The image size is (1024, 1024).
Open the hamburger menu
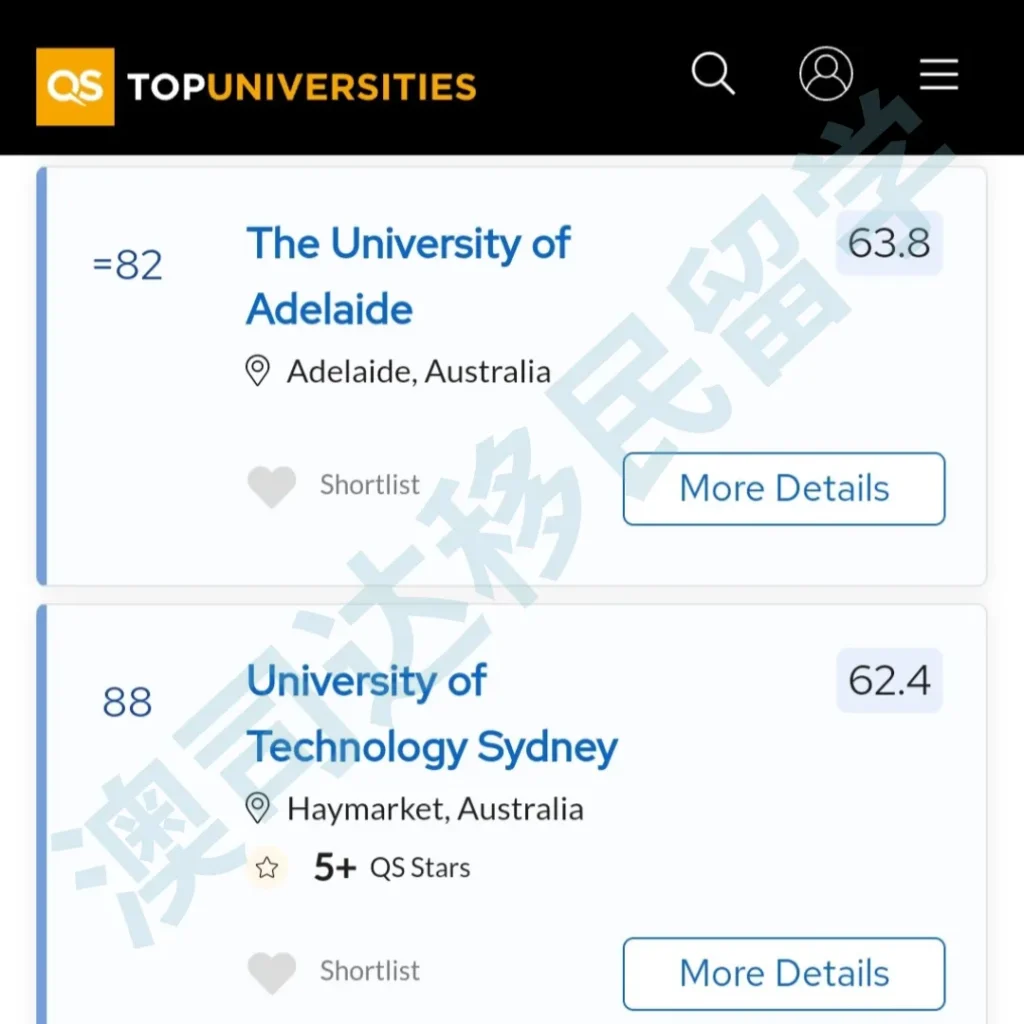pos(938,75)
